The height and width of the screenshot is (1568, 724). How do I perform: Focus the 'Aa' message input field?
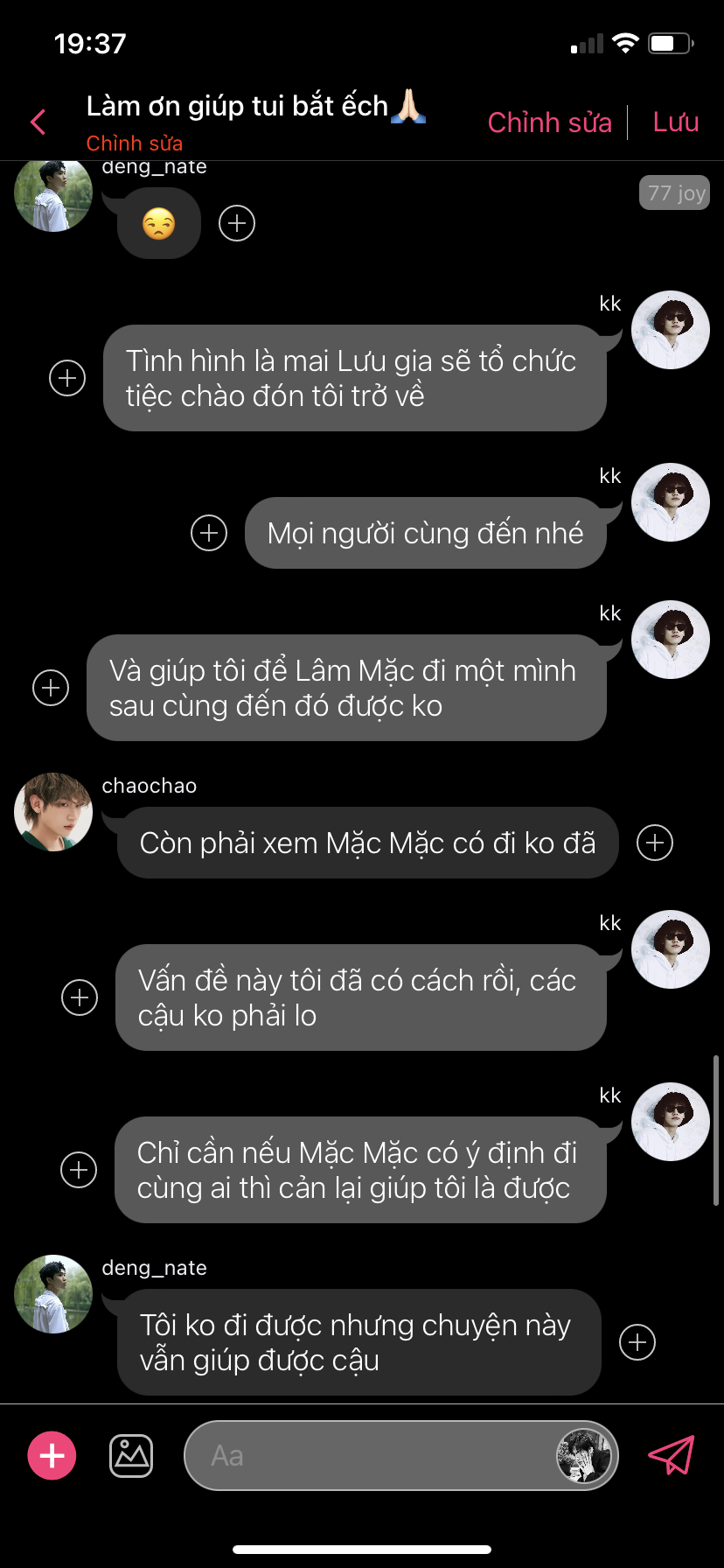click(367, 1456)
